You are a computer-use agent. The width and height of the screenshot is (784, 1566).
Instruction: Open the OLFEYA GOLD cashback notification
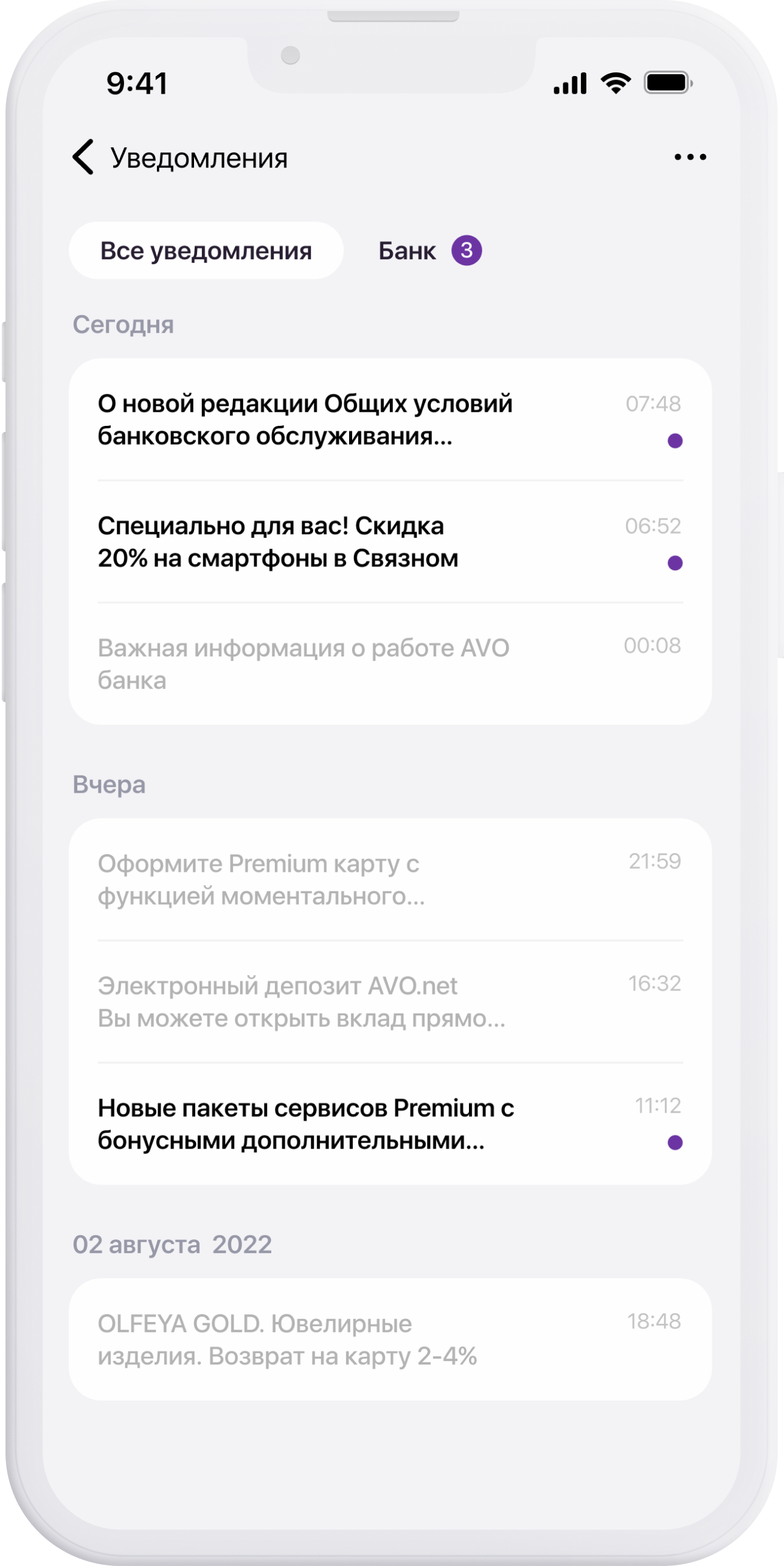coord(389,1340)
